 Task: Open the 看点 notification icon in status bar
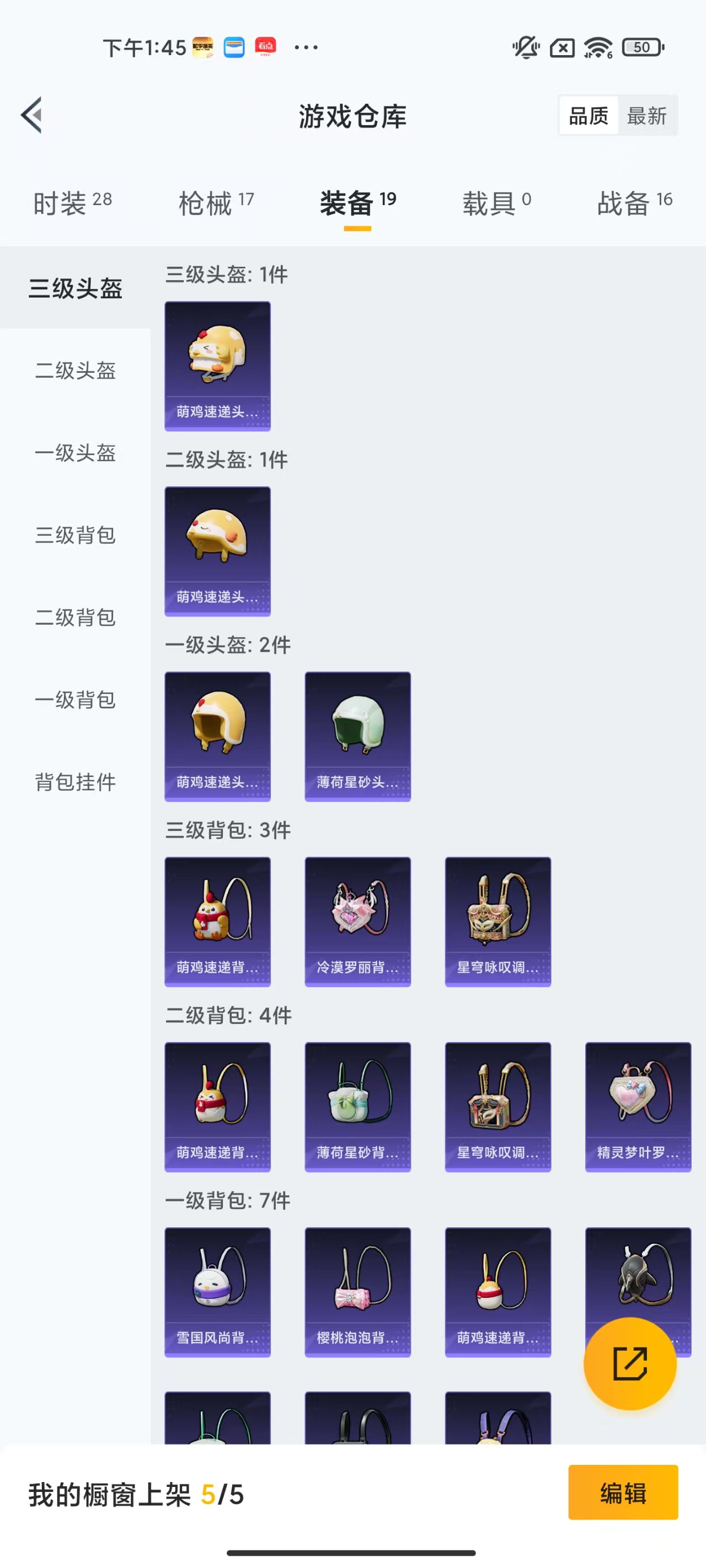click(x=264, y=46)
